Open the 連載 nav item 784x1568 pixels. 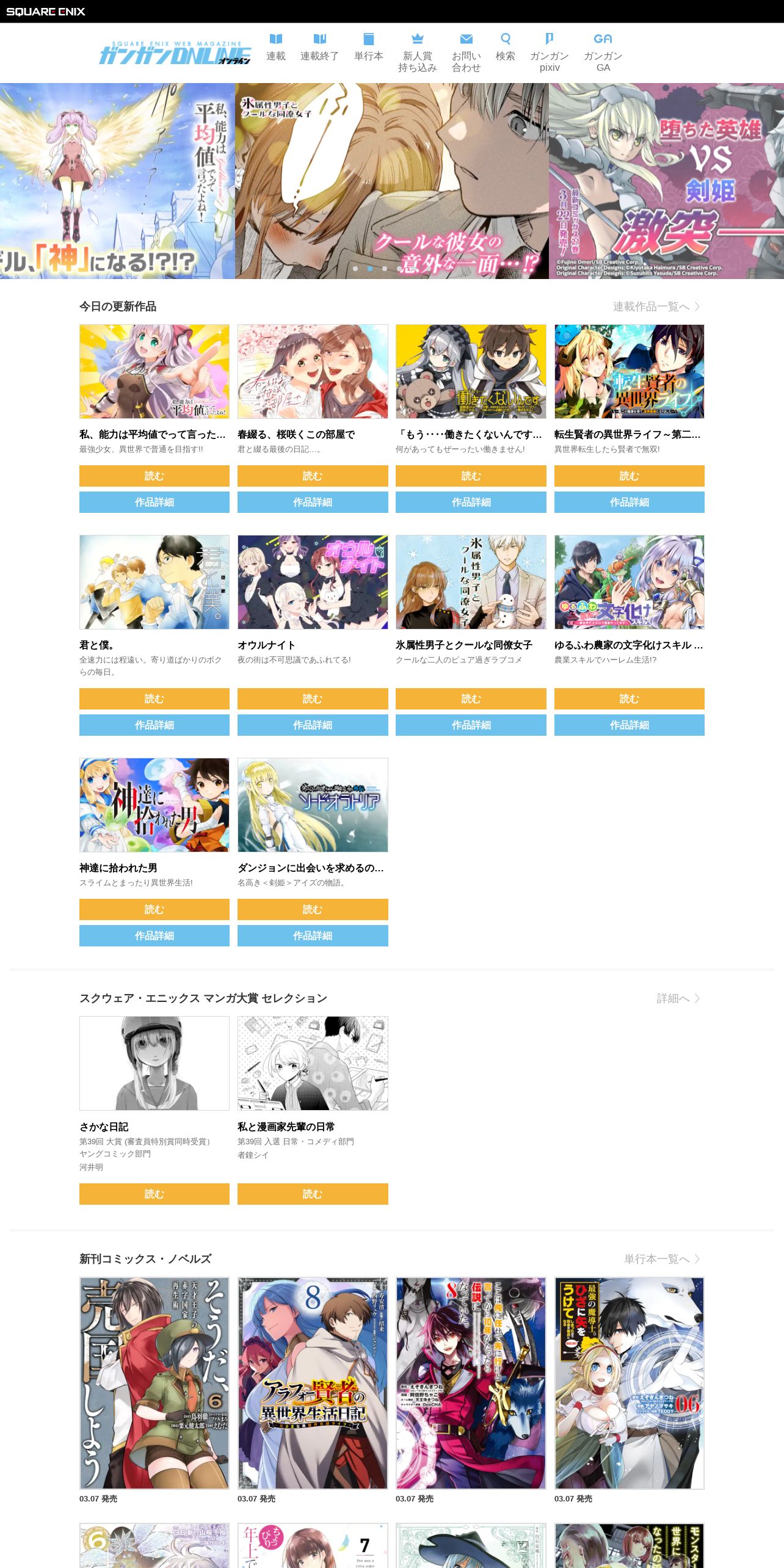click(276, 48)
